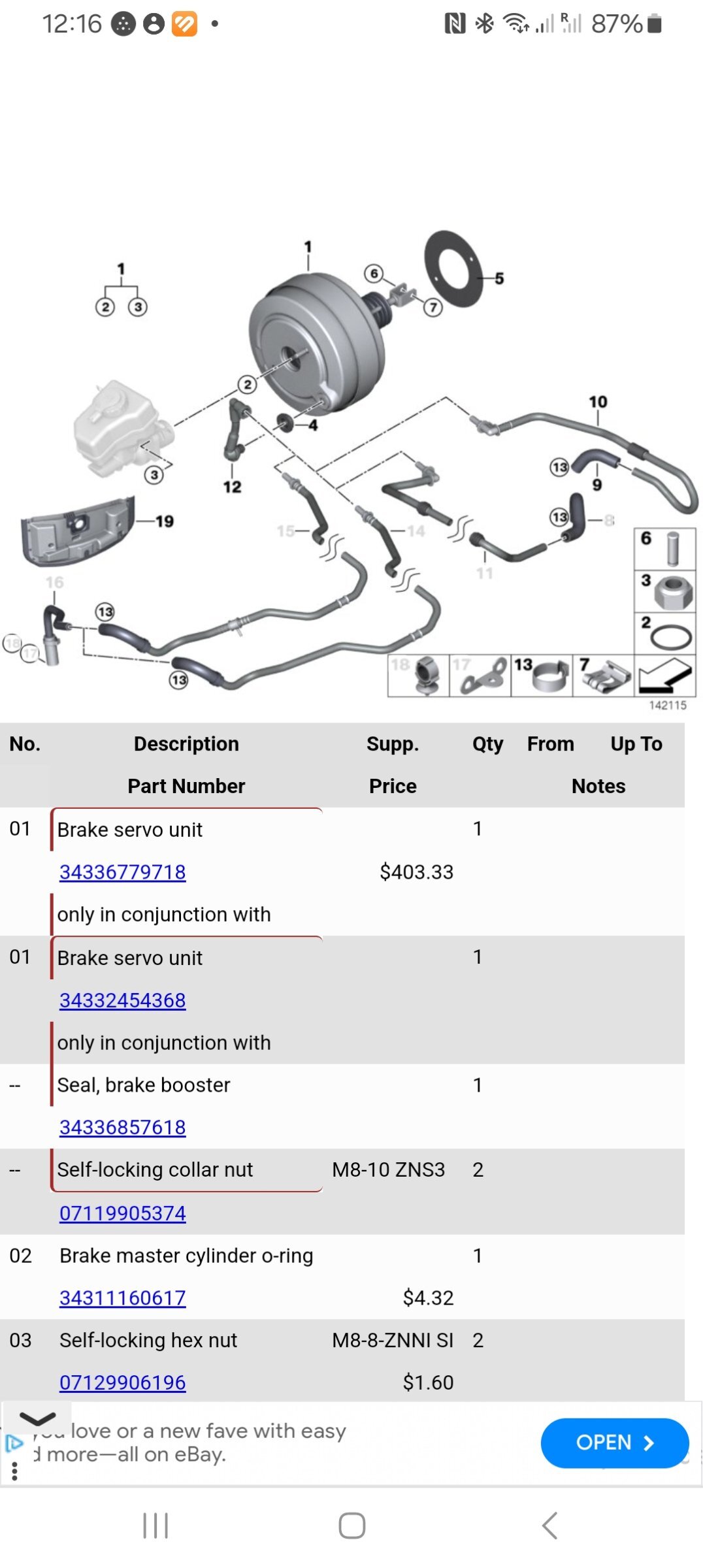Open hex nut part 07129906196
The image size is (703, 1568).
(x=122, y=1382)
